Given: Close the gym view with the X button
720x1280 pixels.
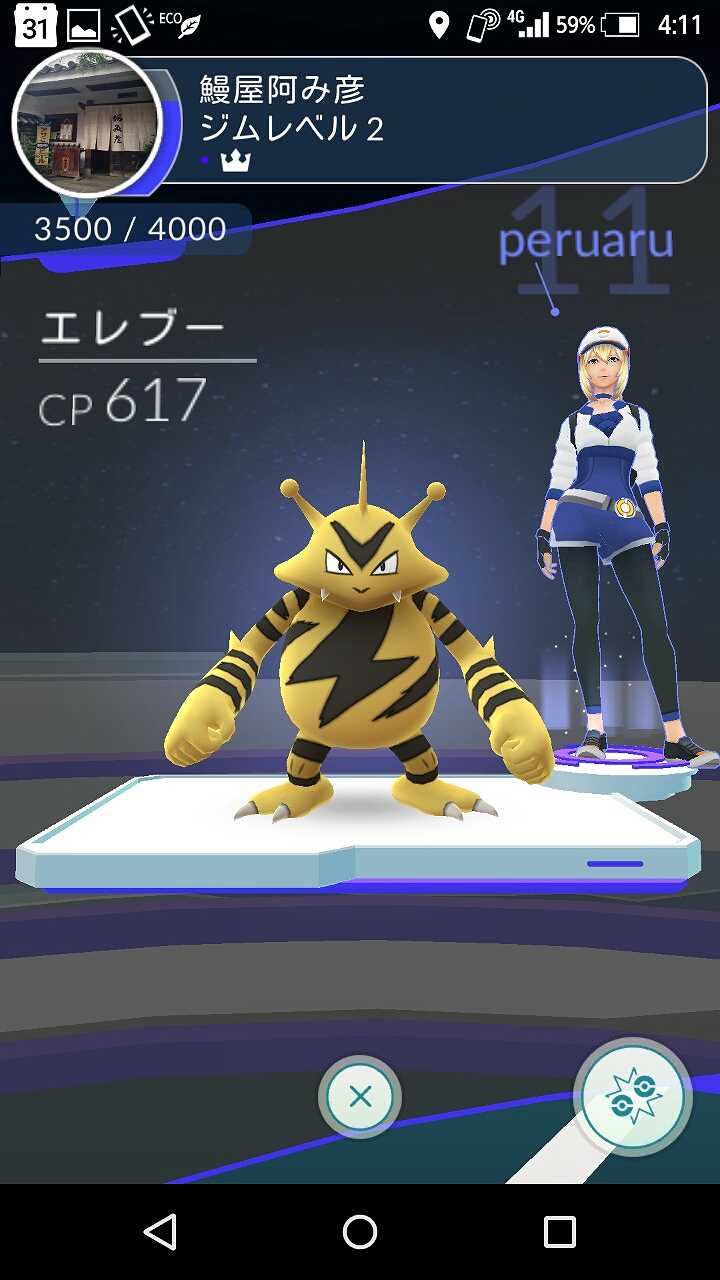Looking at the screenshot, I should (360, 1097).
